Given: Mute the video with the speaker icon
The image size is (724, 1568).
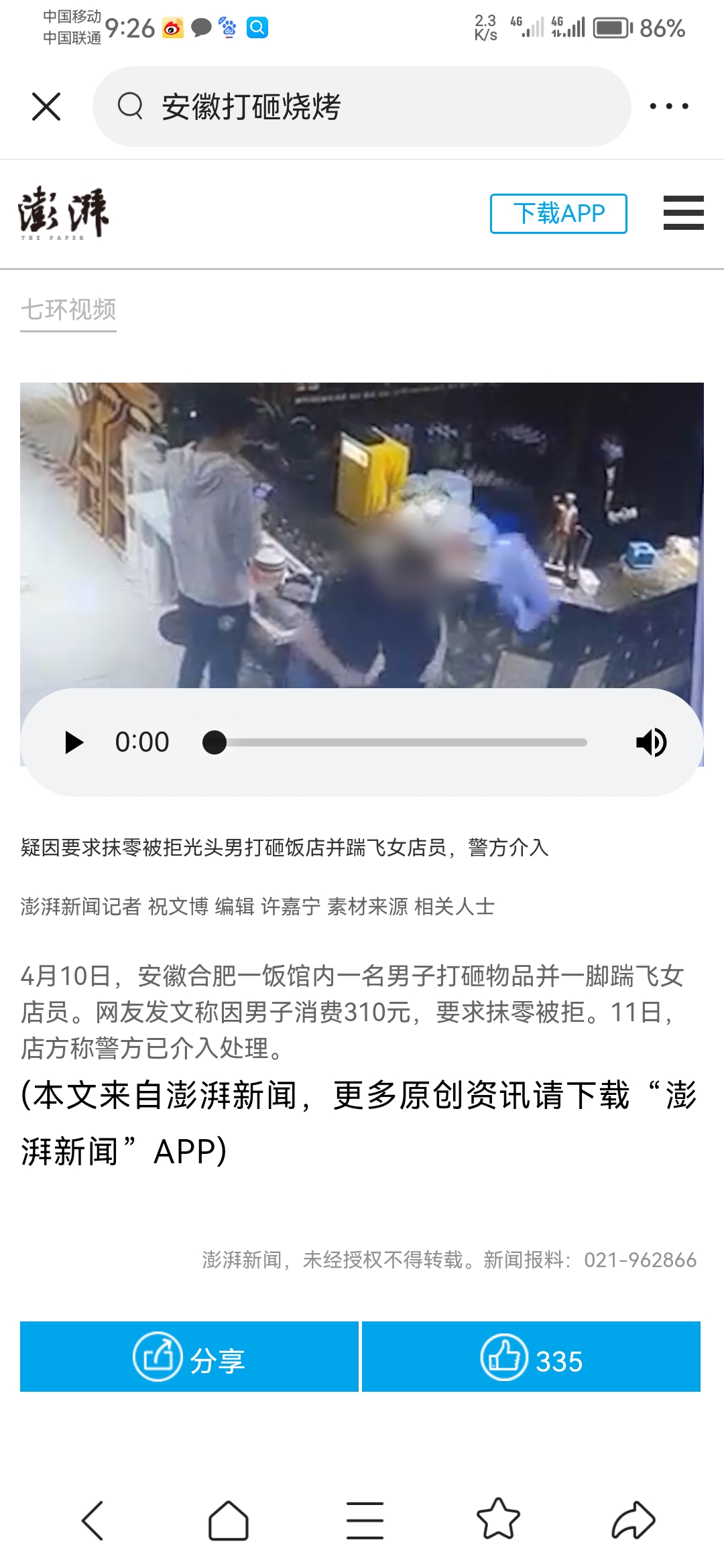Looking at the screenshot, I should click(651, 741).
